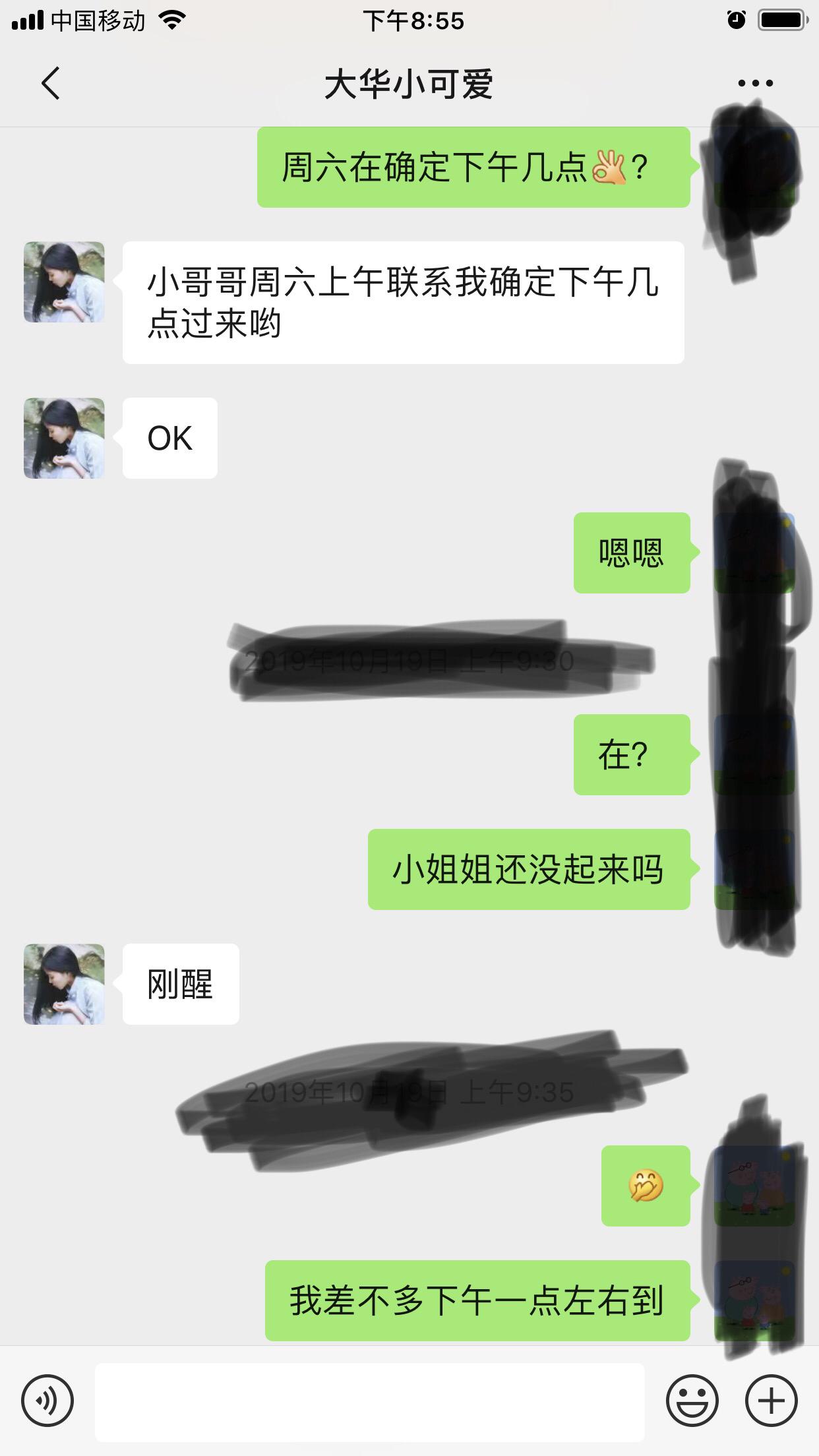
Task: Open chat info with the three-dots menu
Action: point(755,84)
